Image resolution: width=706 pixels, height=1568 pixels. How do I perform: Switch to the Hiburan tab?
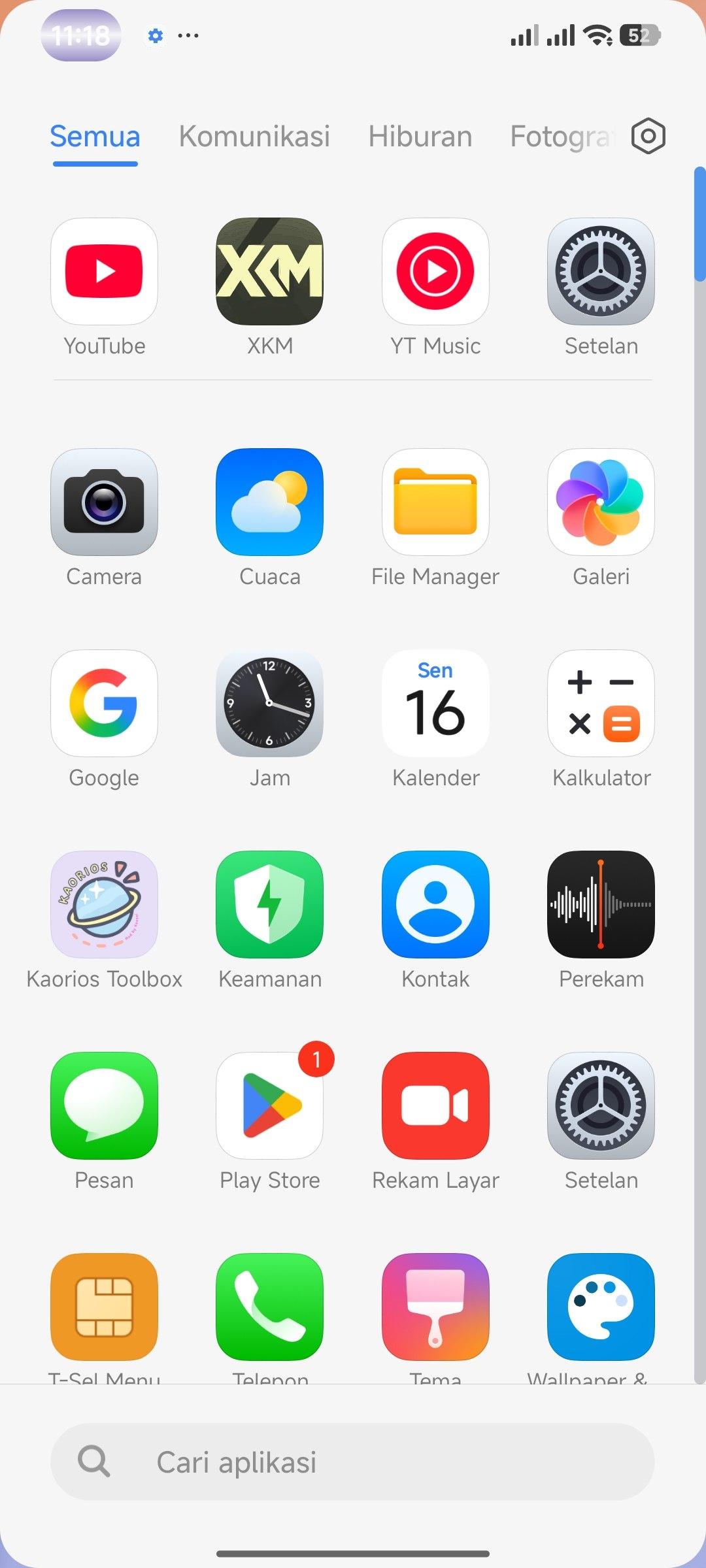[x=420, y=137]
